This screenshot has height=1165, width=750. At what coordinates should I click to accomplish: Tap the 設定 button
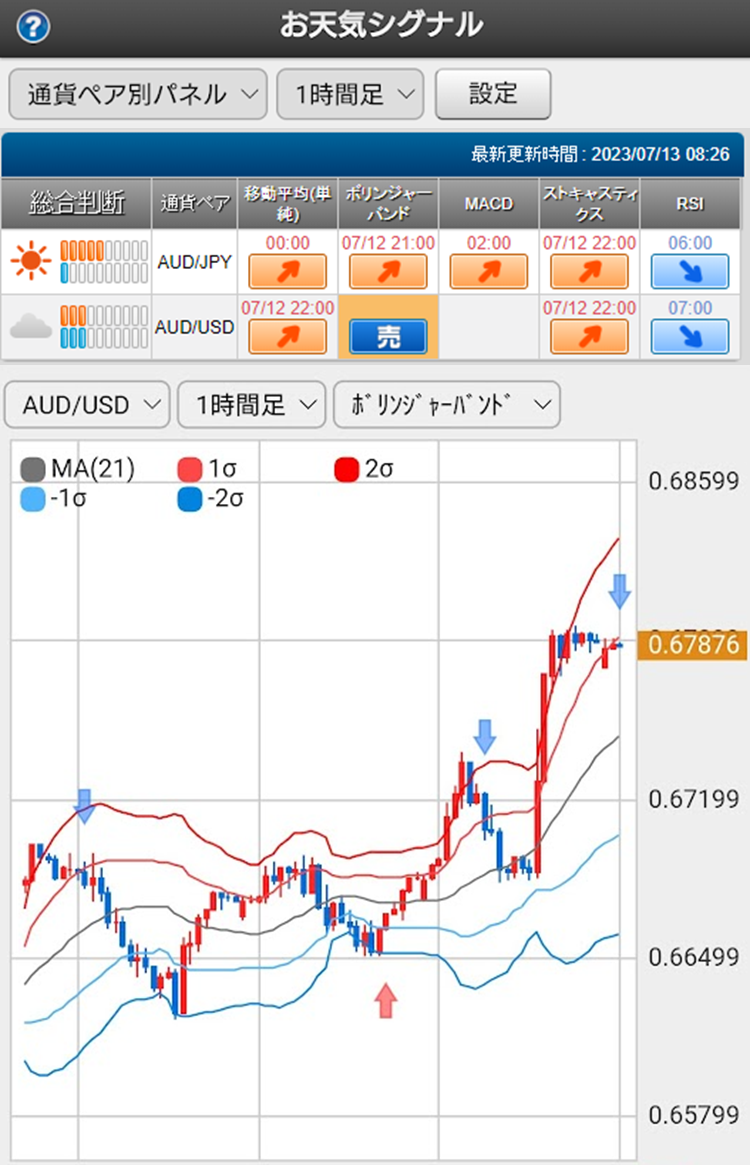pyautogui.click(x=493, y=94)
